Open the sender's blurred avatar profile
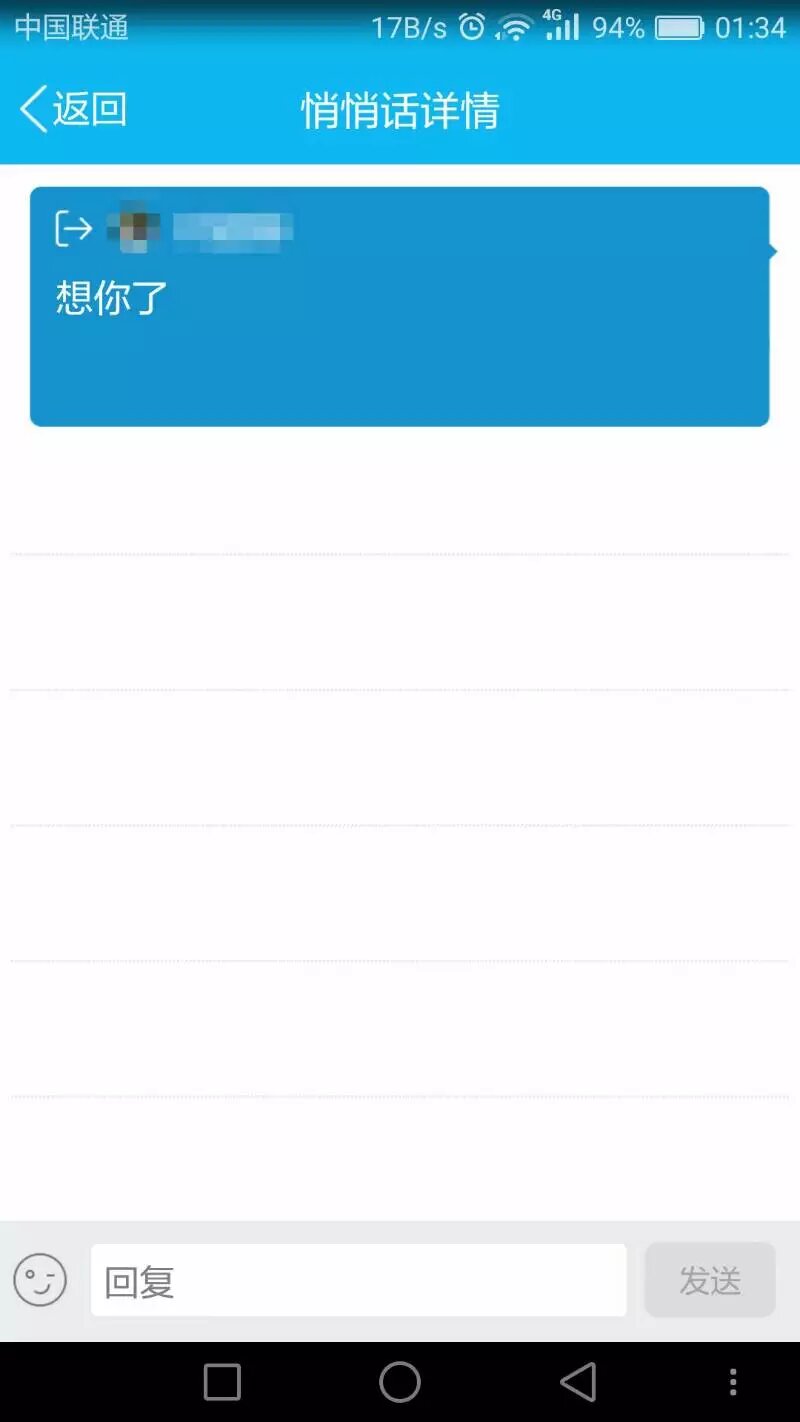This screenshot has width=800, height=1422. click(133, 228)
